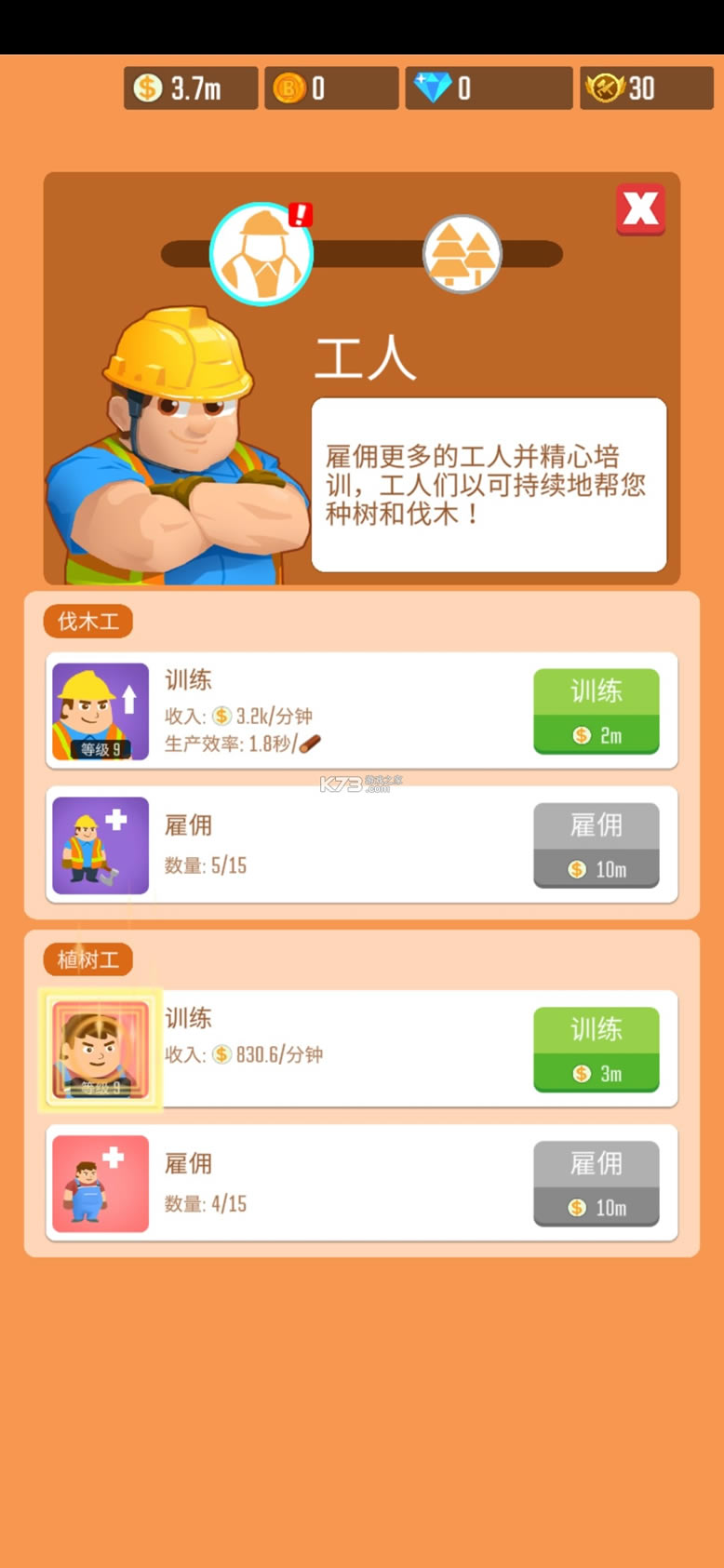Train the lumberjack for 2m coins
The image size is (724, 1568).
(x=596, y=711)
